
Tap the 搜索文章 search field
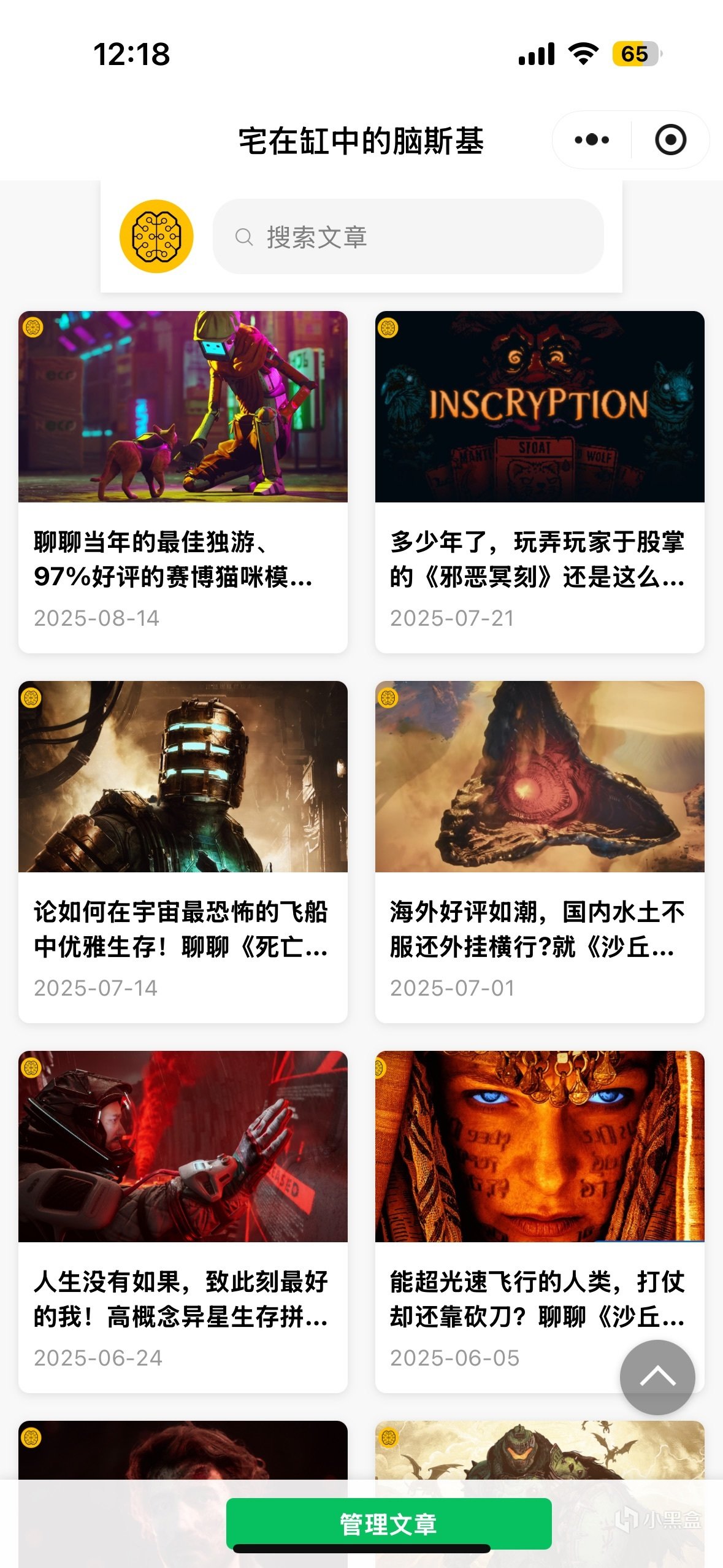(408, 237)
